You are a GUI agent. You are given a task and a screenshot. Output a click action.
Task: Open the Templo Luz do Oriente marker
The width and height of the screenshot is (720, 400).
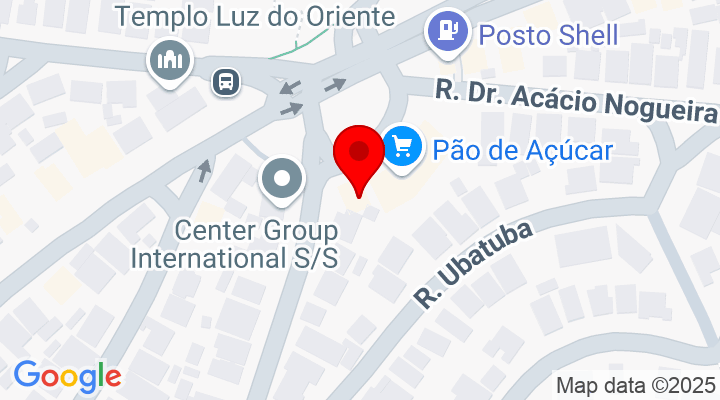point(170,60)
